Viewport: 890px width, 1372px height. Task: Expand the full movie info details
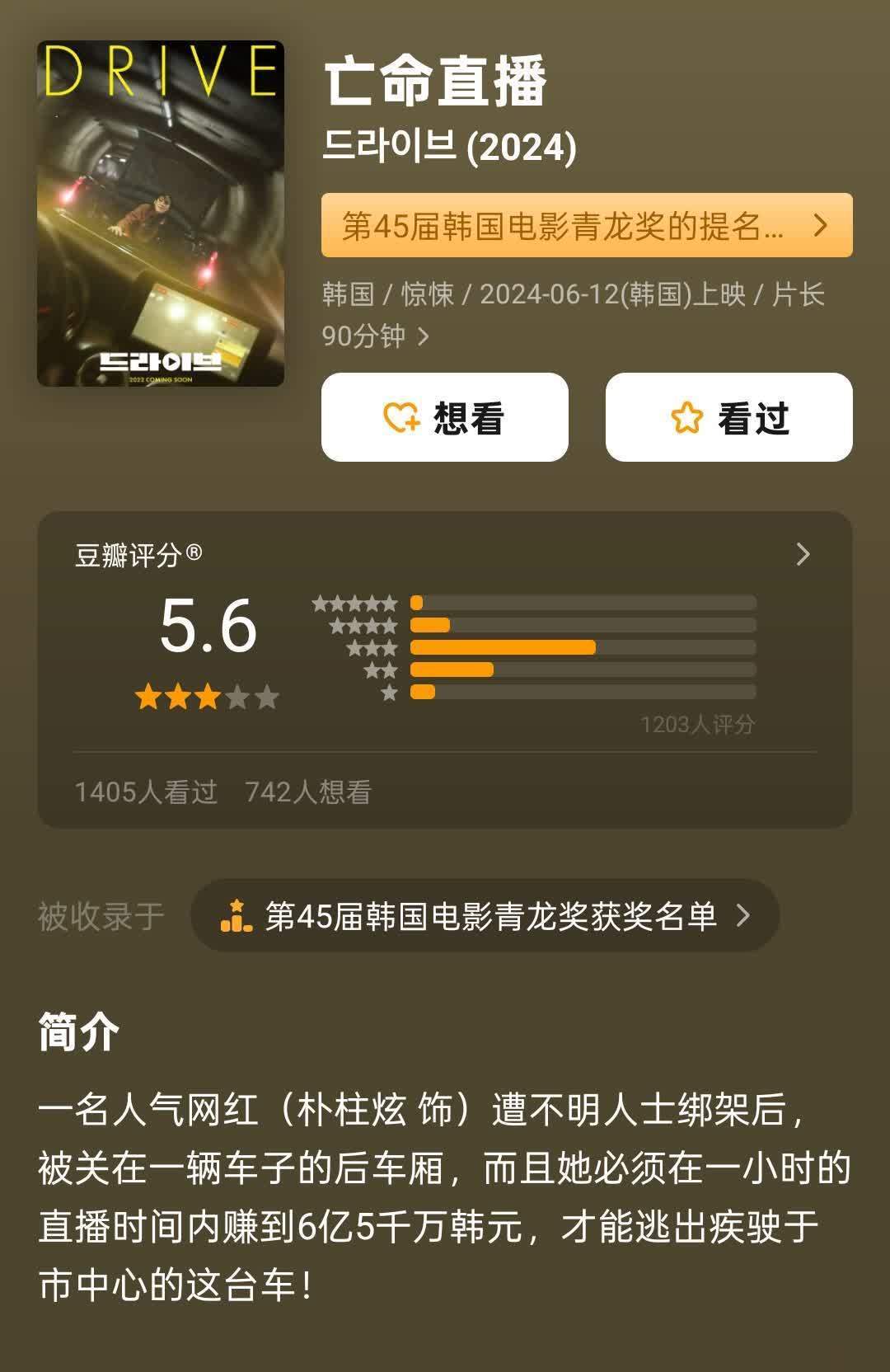click(423, 336)
